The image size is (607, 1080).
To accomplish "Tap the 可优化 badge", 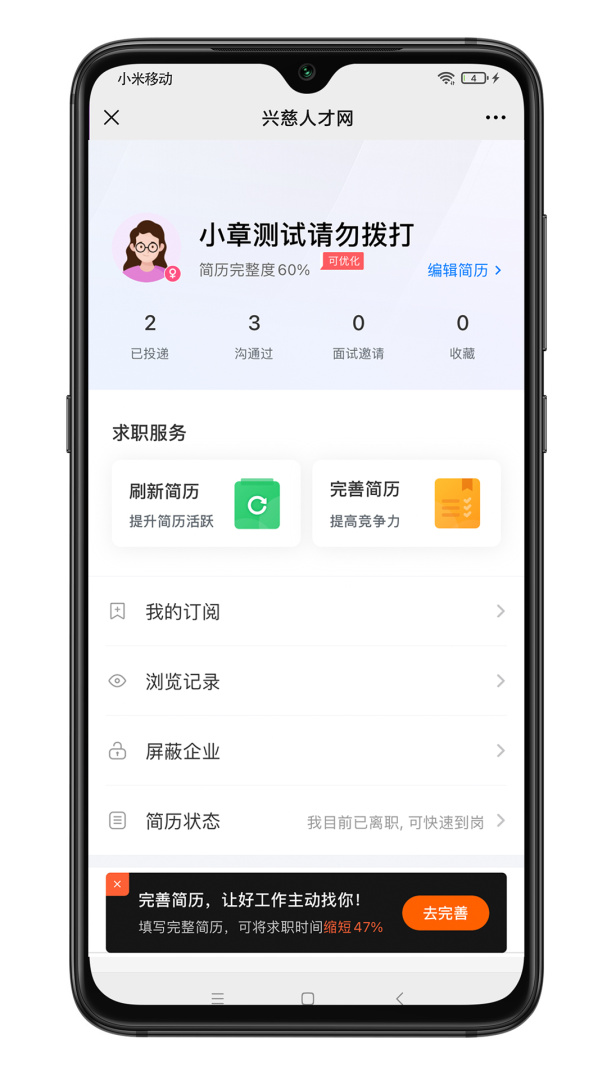I will coord(343,261).
